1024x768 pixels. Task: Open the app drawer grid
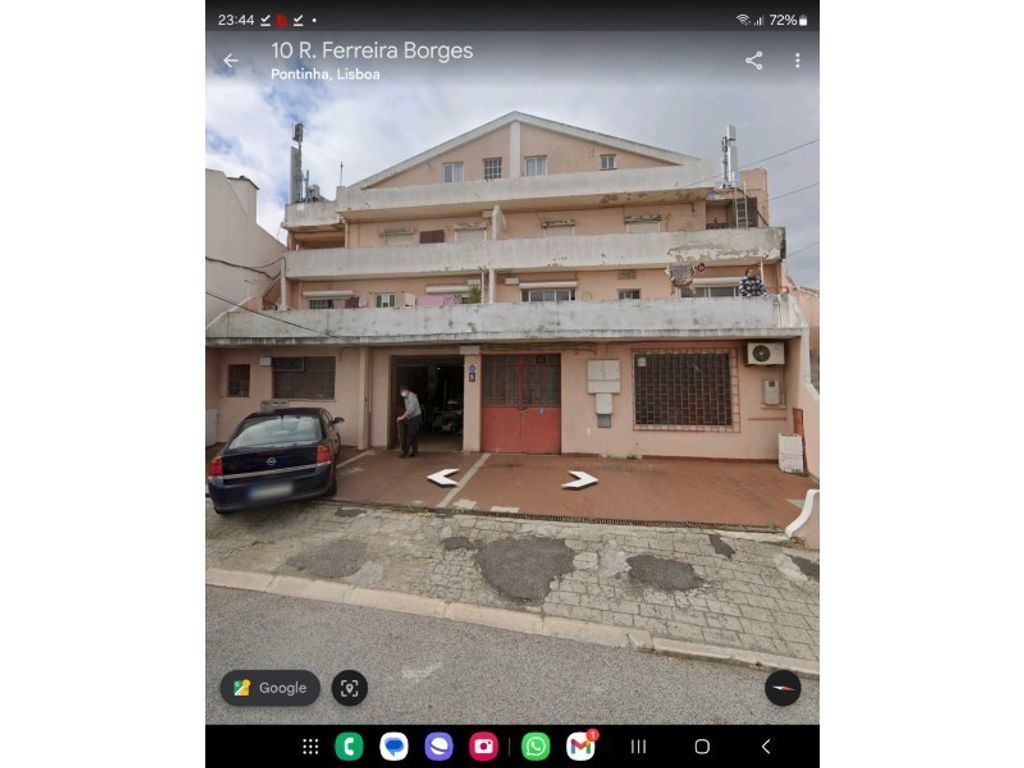click(310, 746)
